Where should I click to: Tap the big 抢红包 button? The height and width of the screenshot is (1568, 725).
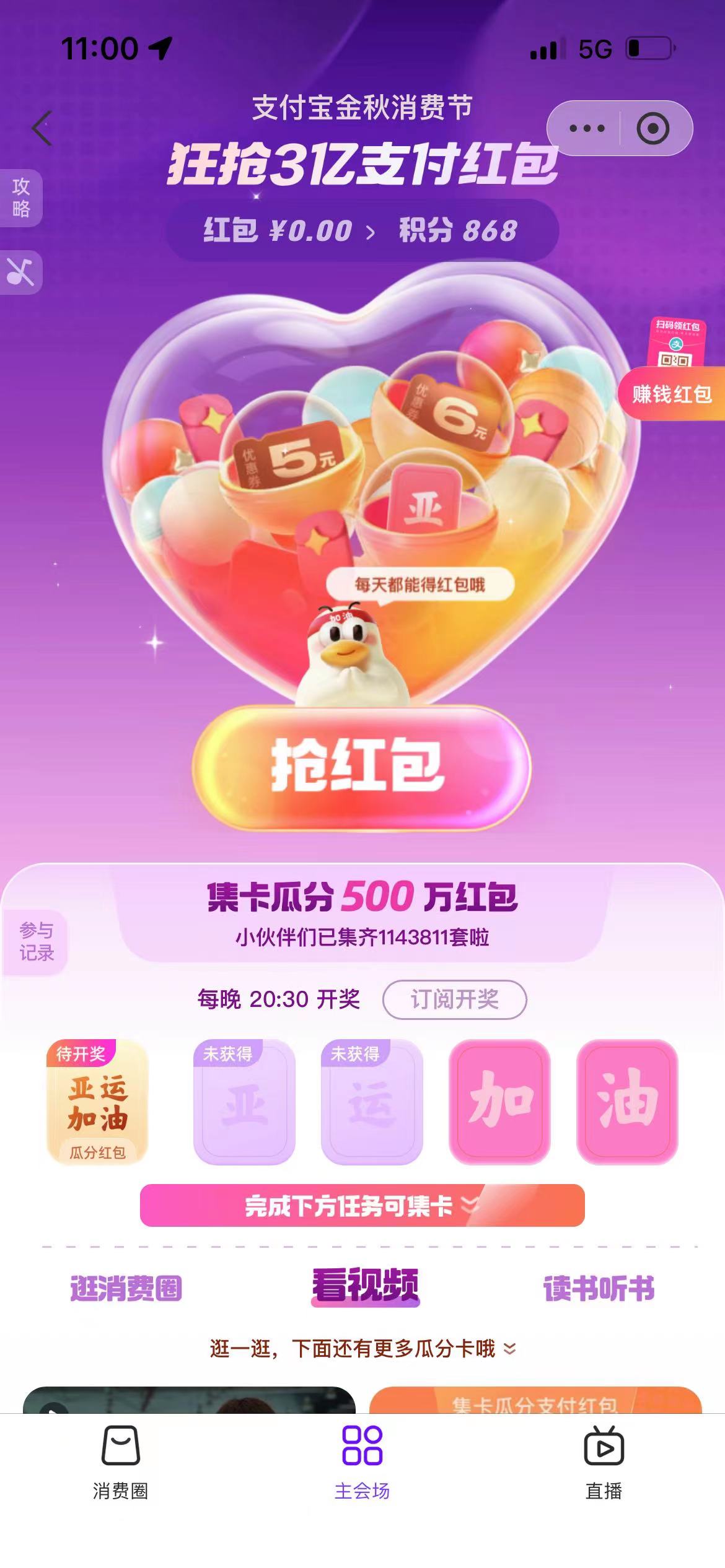click(x=361, y=767)
